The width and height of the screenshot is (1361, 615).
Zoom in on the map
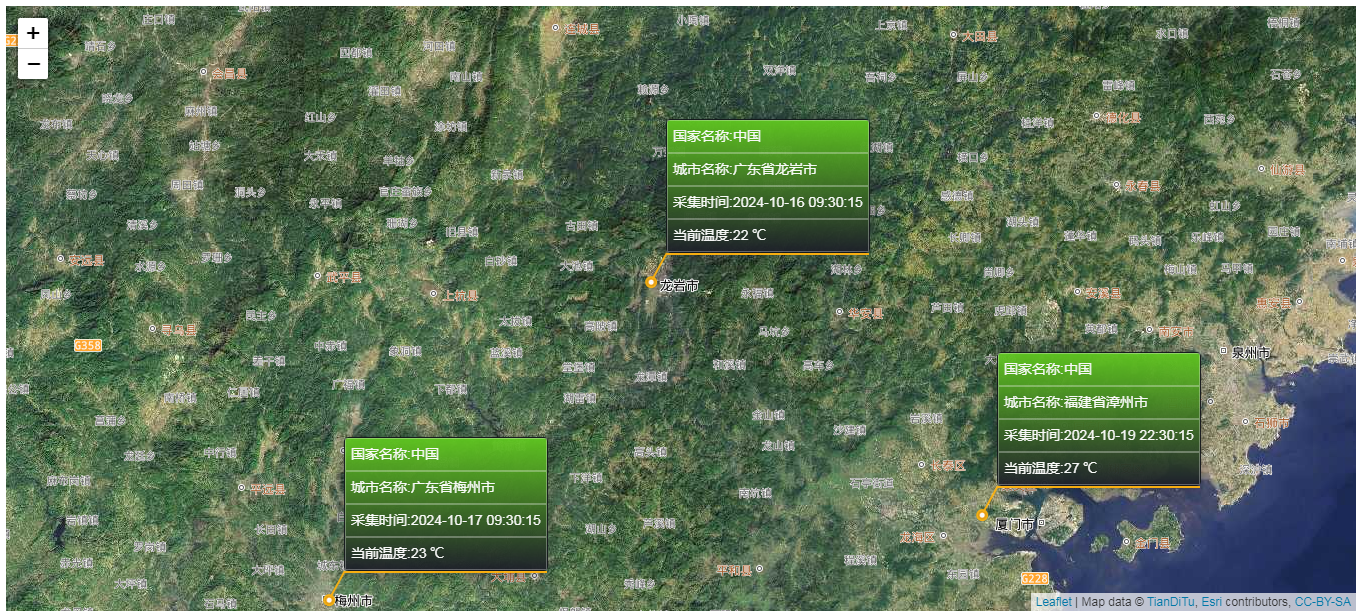click(x=33, y=33)
